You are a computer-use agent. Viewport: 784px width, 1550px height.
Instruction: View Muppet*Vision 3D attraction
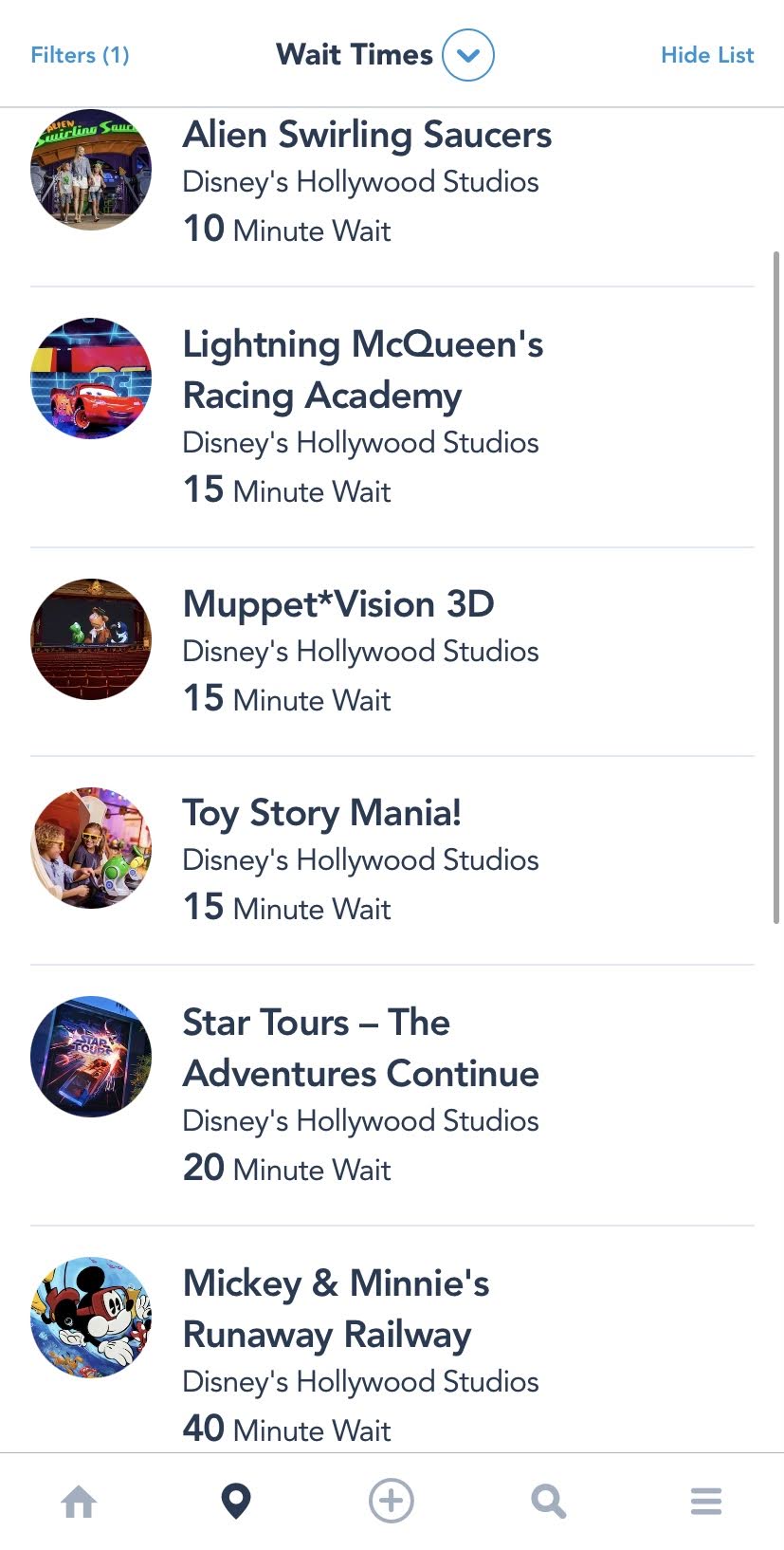[338, 604]
